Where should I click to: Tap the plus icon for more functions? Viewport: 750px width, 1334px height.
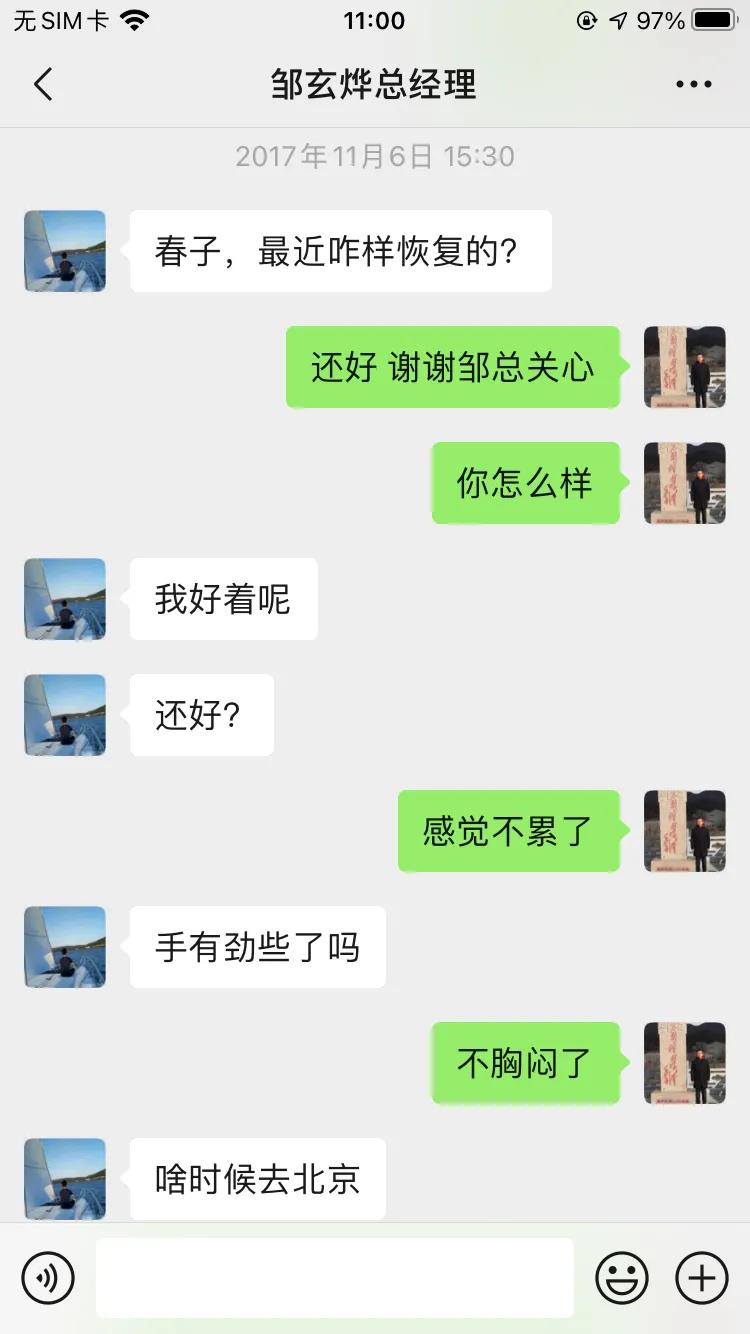tap(702, 1277)
